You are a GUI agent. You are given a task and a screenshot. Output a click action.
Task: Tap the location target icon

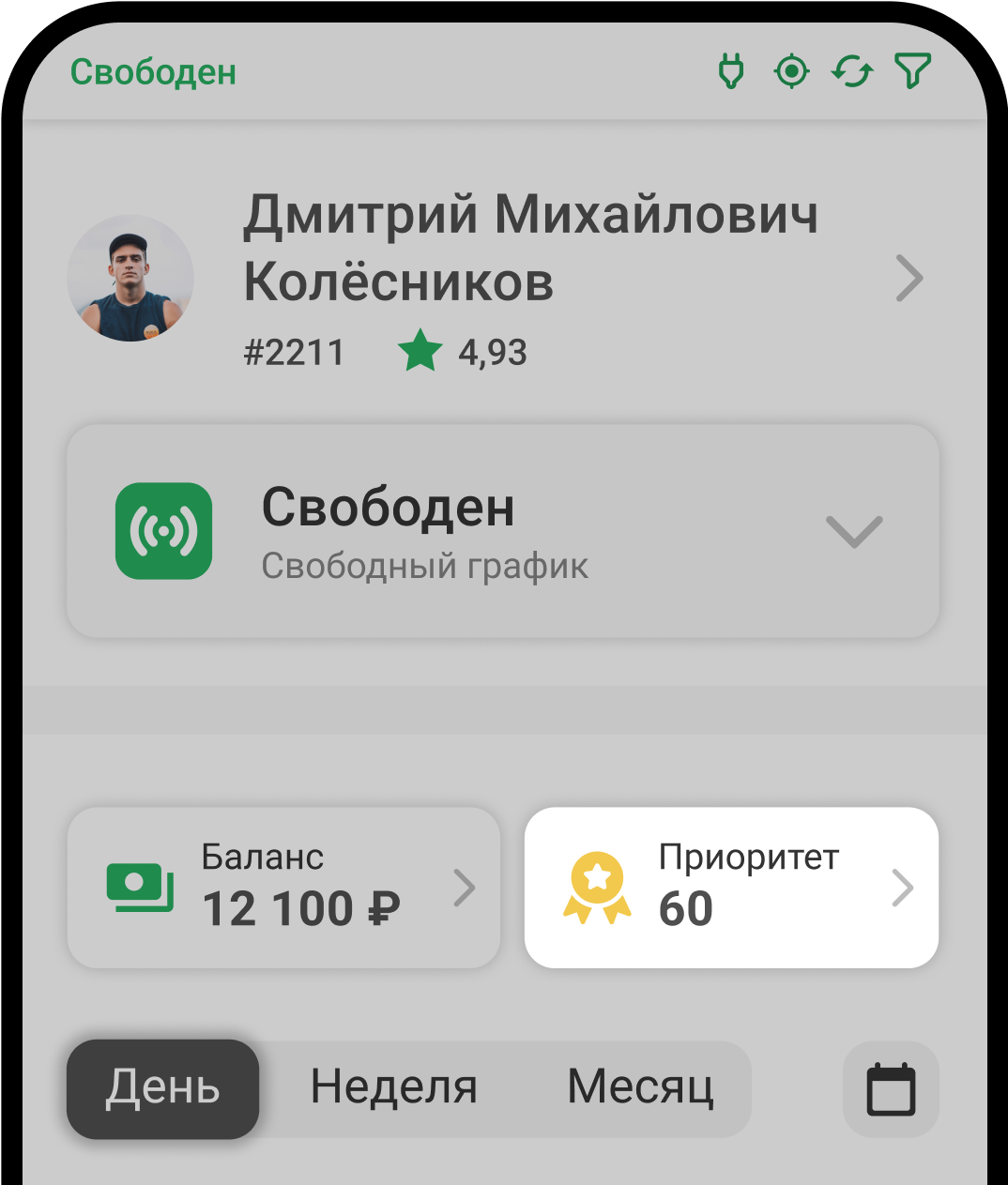pos(791,71)
